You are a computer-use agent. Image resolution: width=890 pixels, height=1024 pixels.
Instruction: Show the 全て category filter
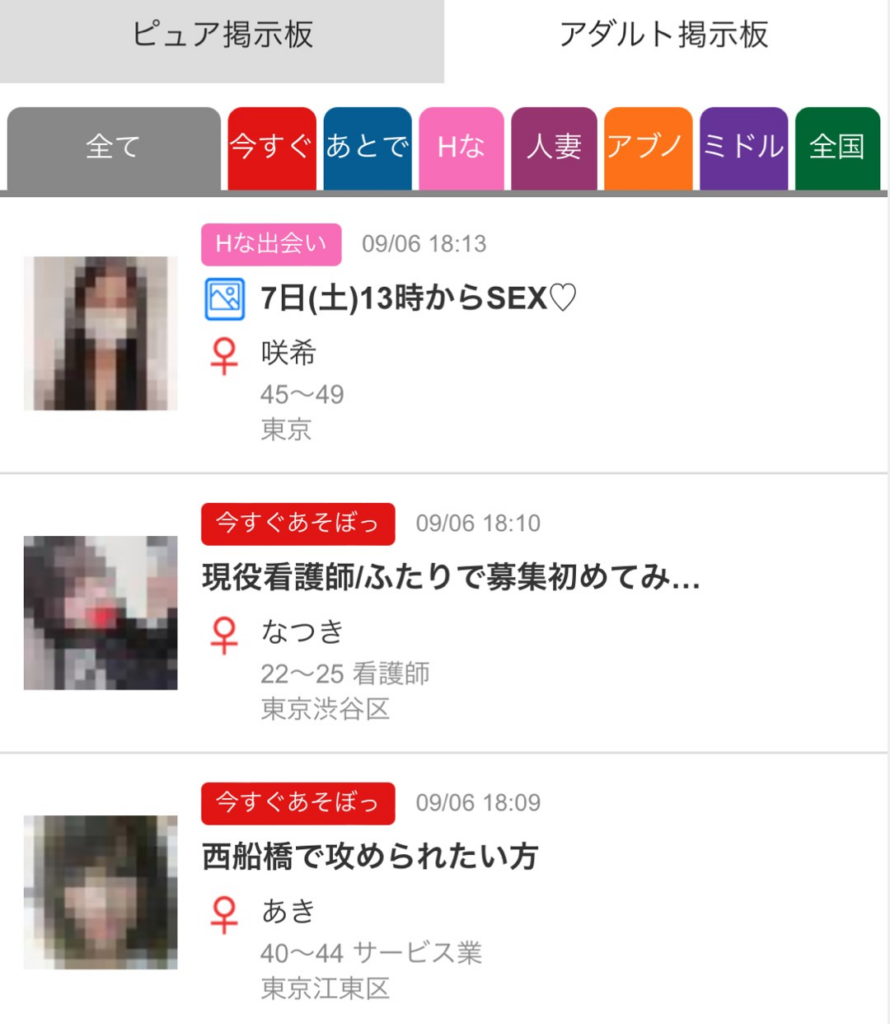pyautogui.click(x=113, y=148)
